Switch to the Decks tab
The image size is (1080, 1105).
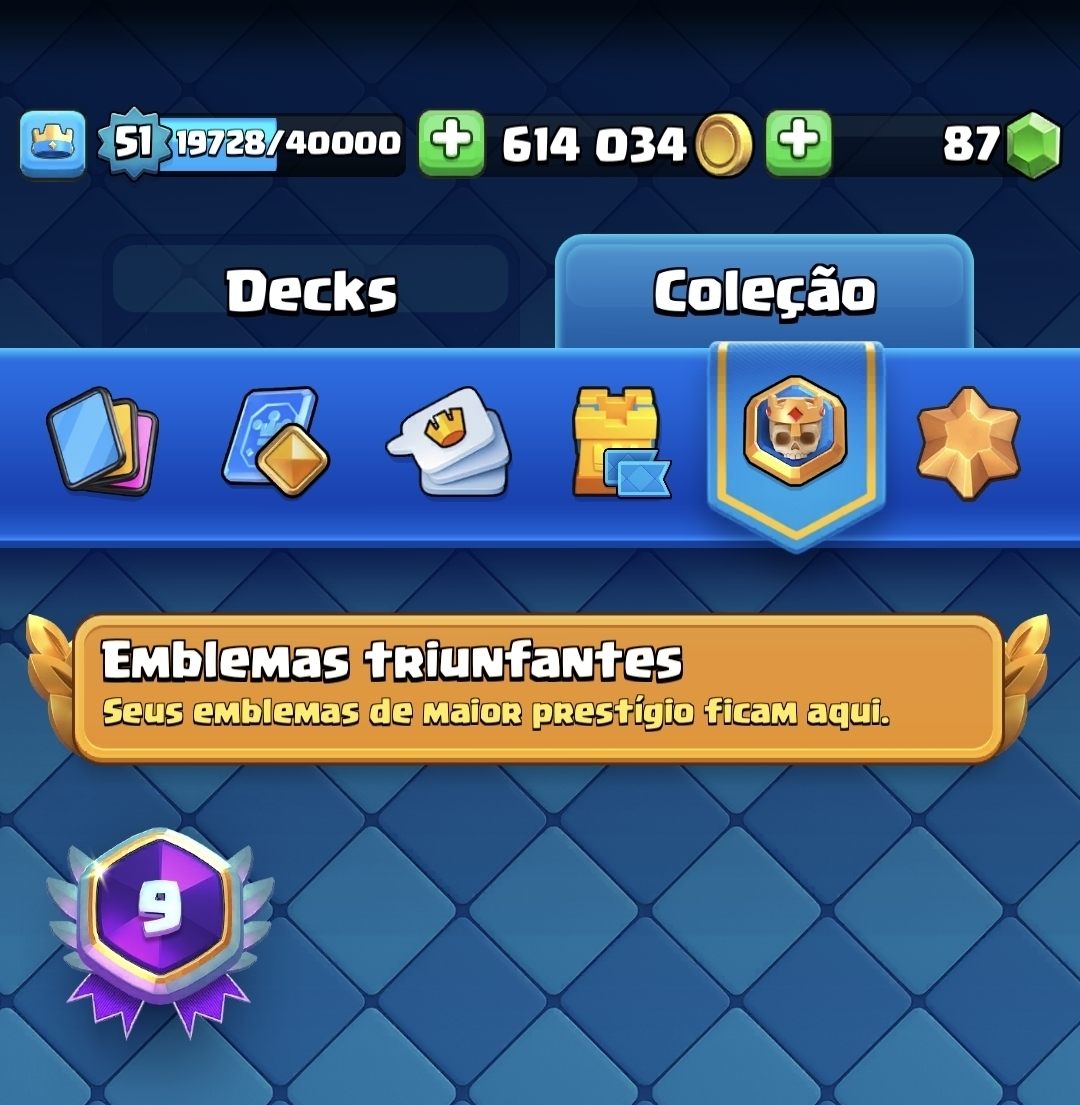tap(311, 291)
